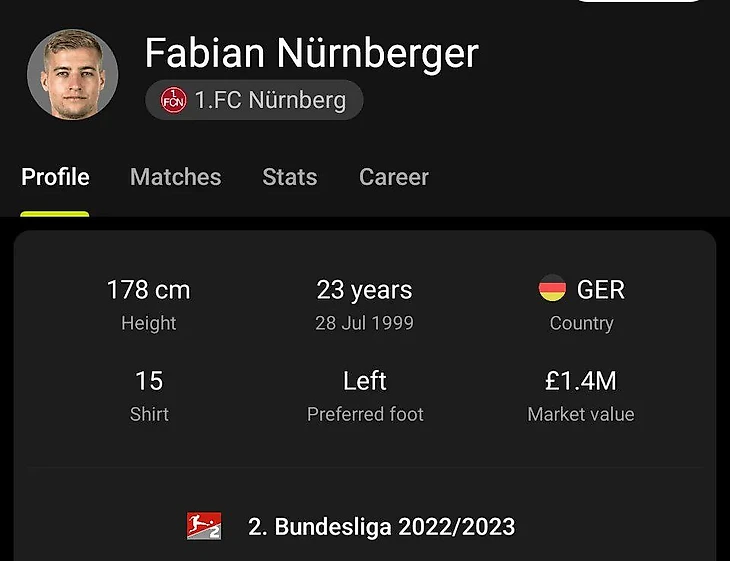Open the 2. Bundesliga 2022/2023 row
The height and width of the screenshot is (561, 730).
pyautogui.click(x=365, y=526)
